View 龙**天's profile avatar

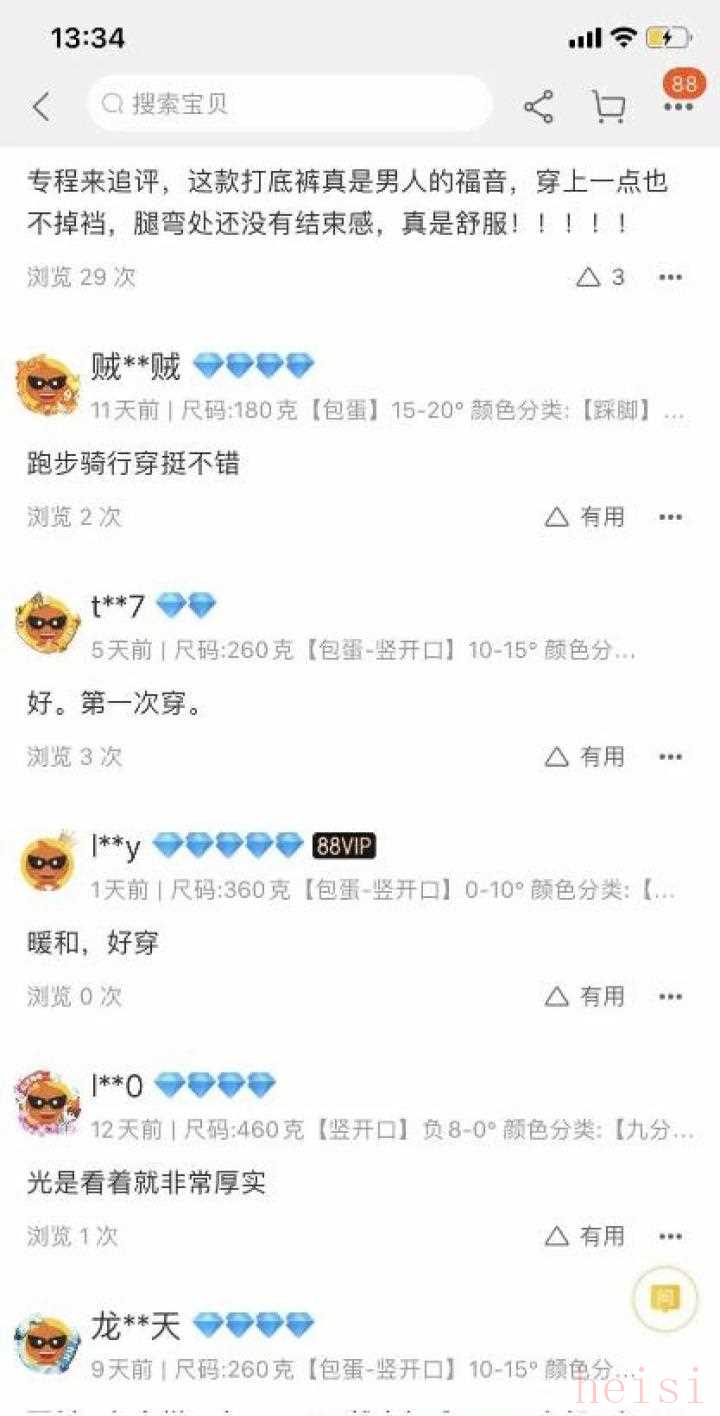click(x=47, y=1343)
